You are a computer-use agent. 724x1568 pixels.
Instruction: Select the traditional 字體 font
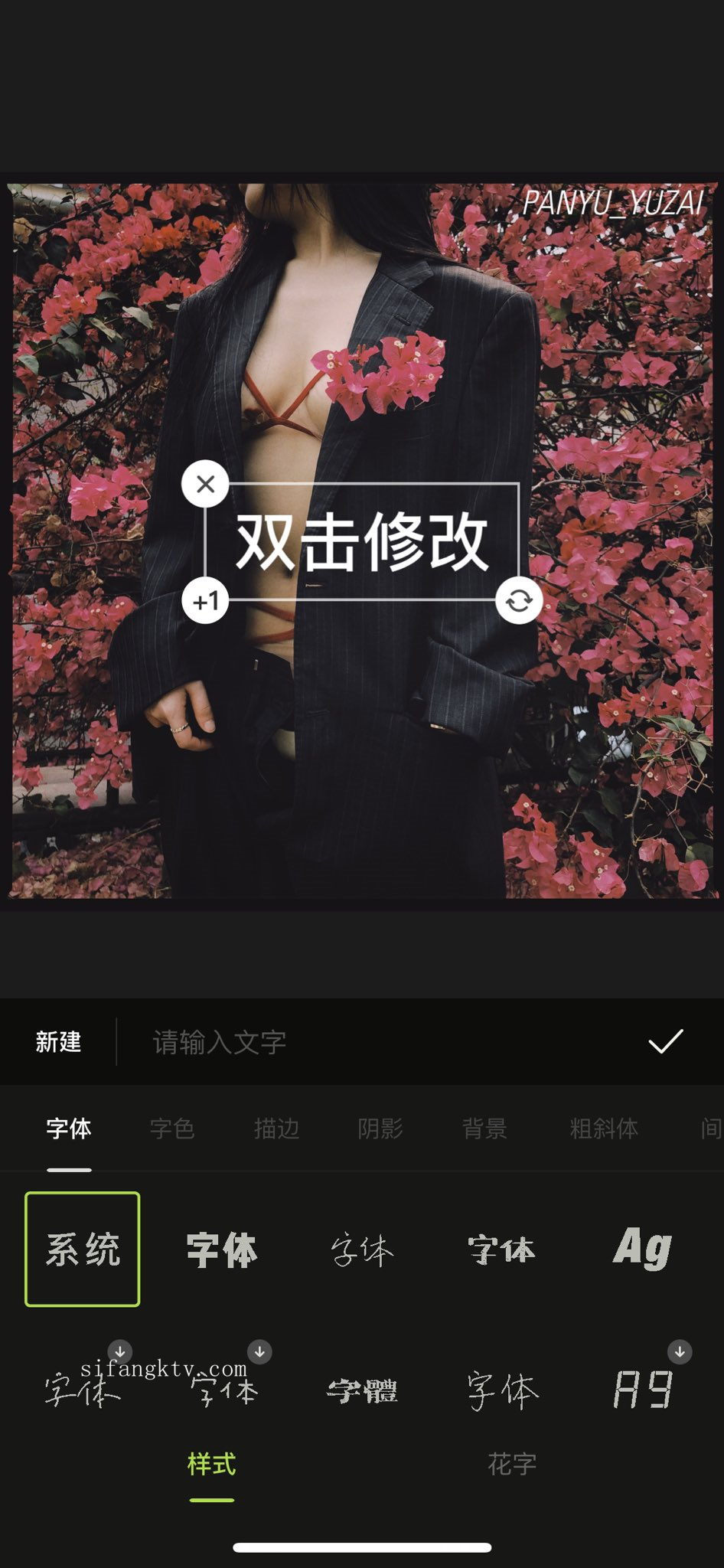coord(362,1390)
